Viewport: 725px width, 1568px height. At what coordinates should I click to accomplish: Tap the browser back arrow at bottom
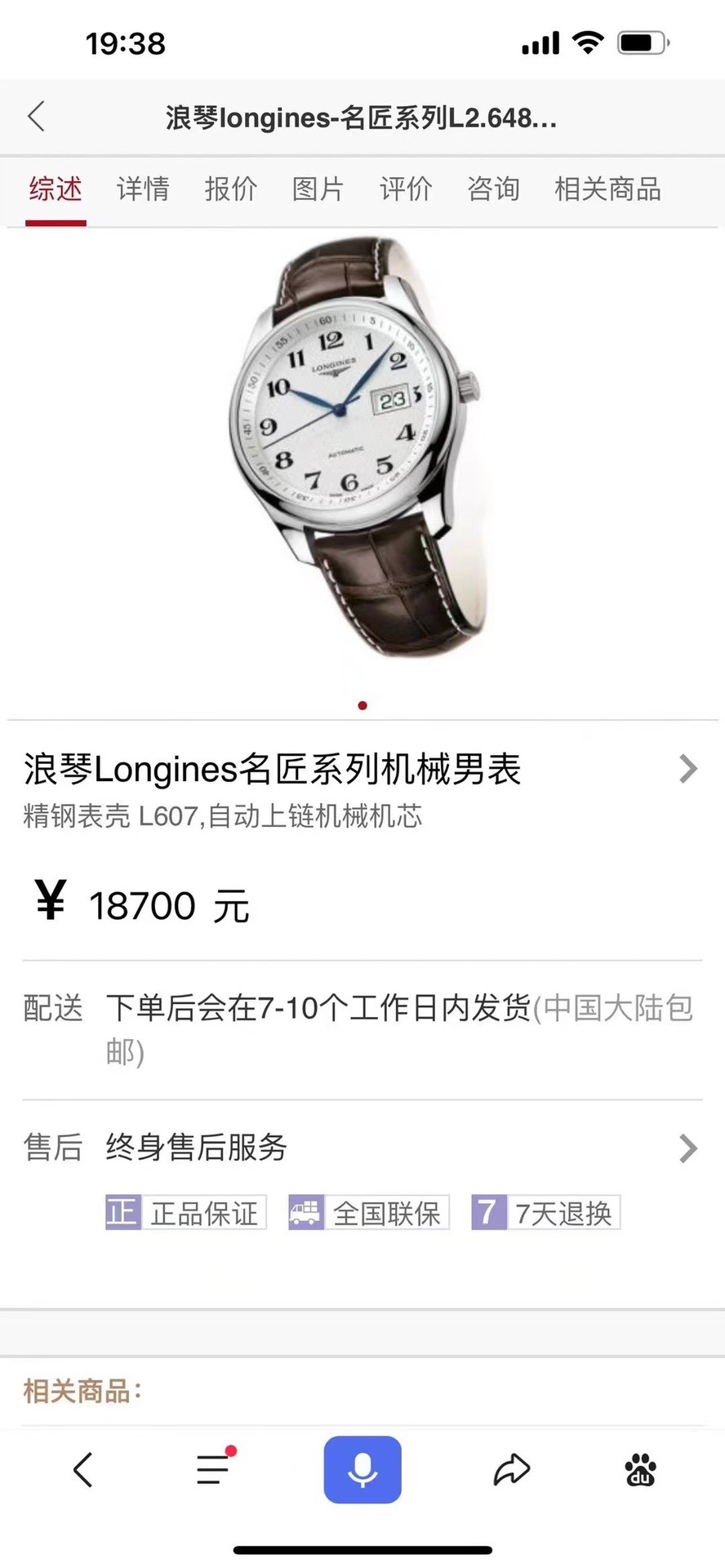click(83, 1470)
